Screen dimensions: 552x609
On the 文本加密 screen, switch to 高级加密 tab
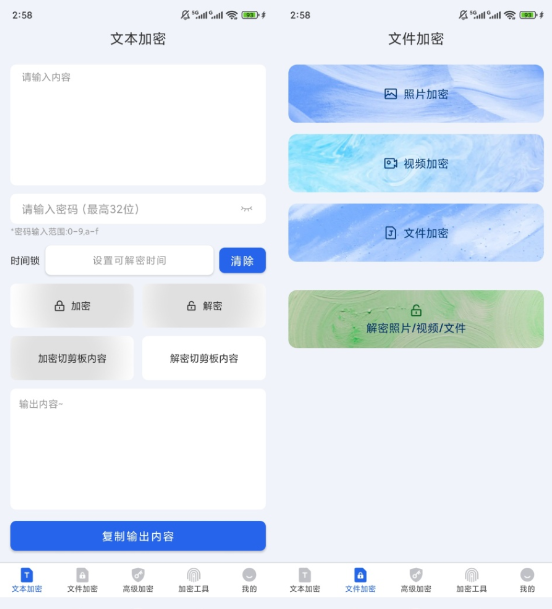click(x=138, y=580)
